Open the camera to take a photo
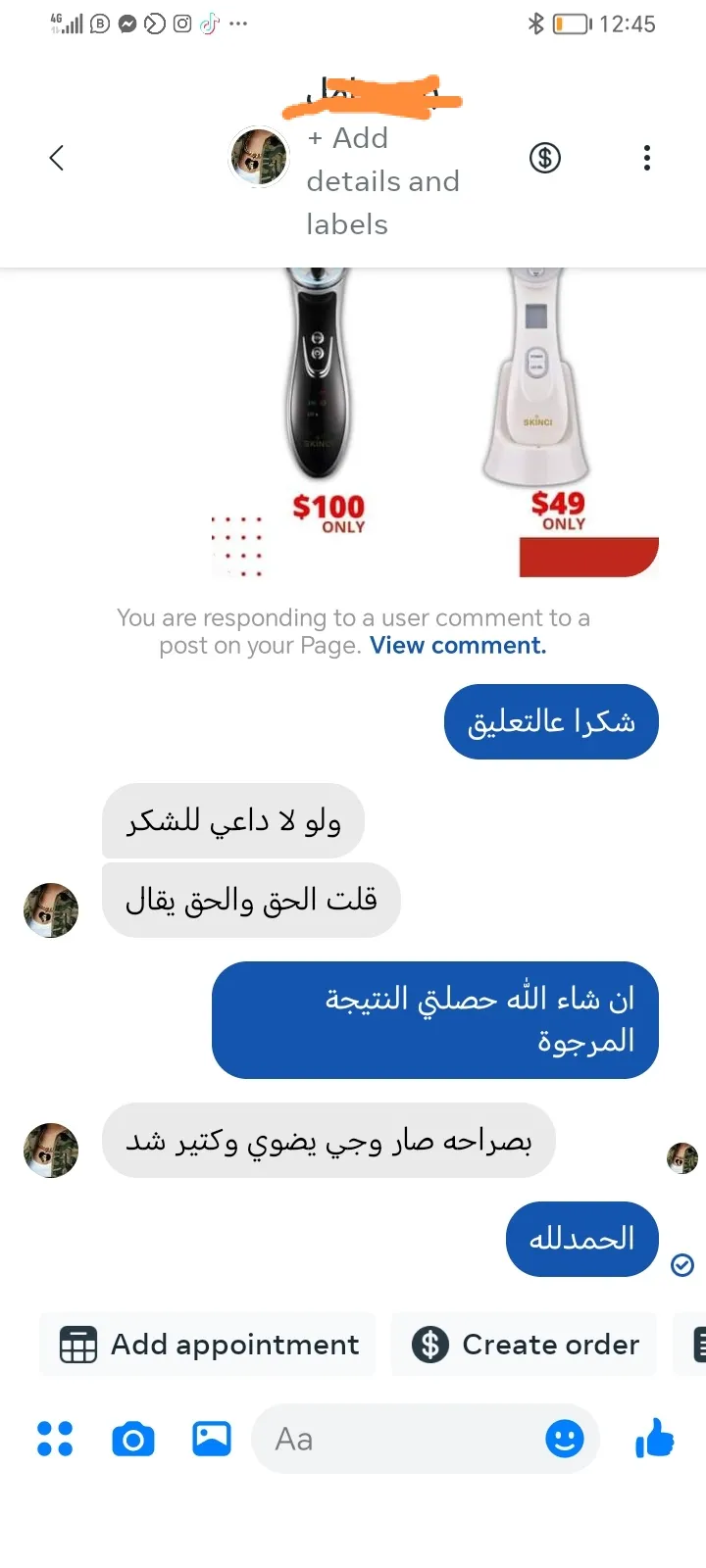 coord(133,1440)
